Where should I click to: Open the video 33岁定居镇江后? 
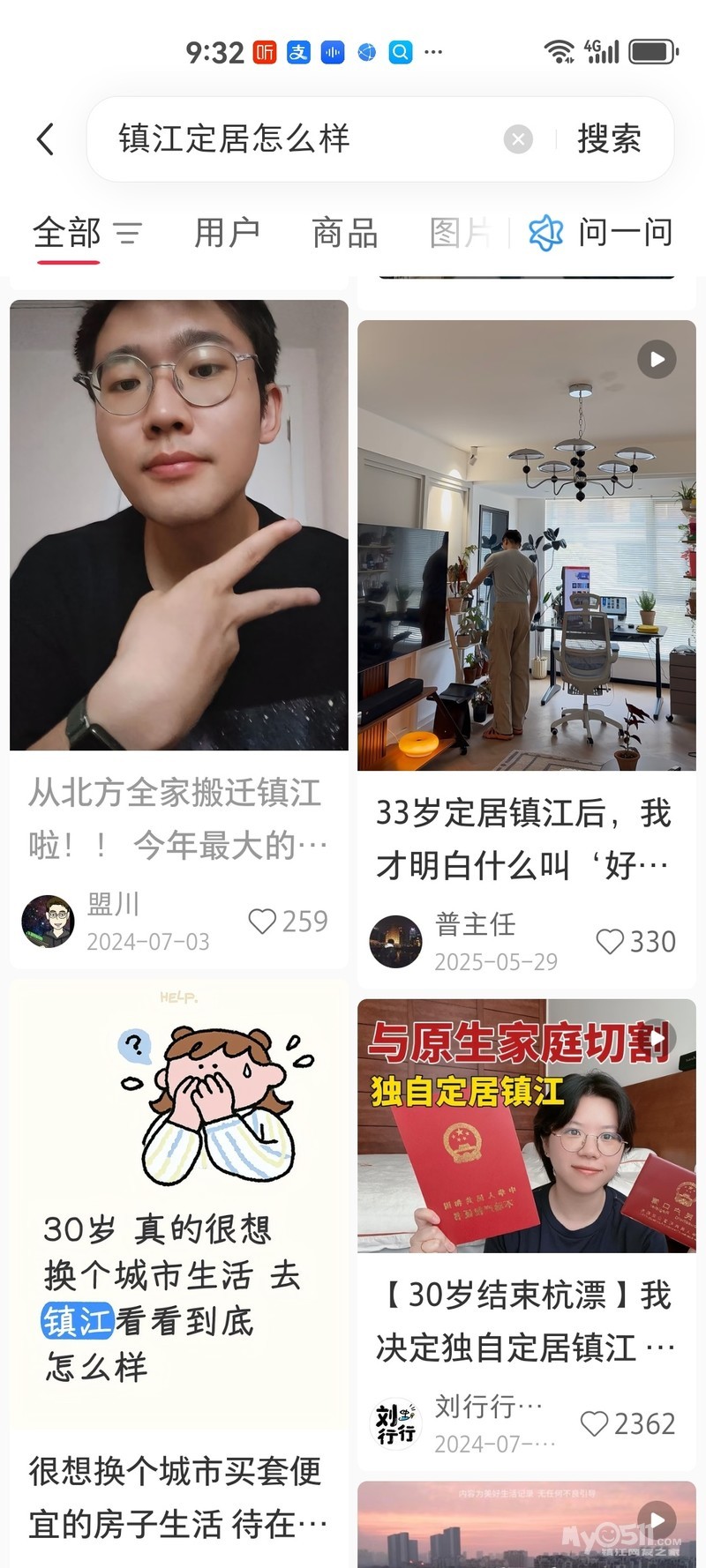(526, 547)
